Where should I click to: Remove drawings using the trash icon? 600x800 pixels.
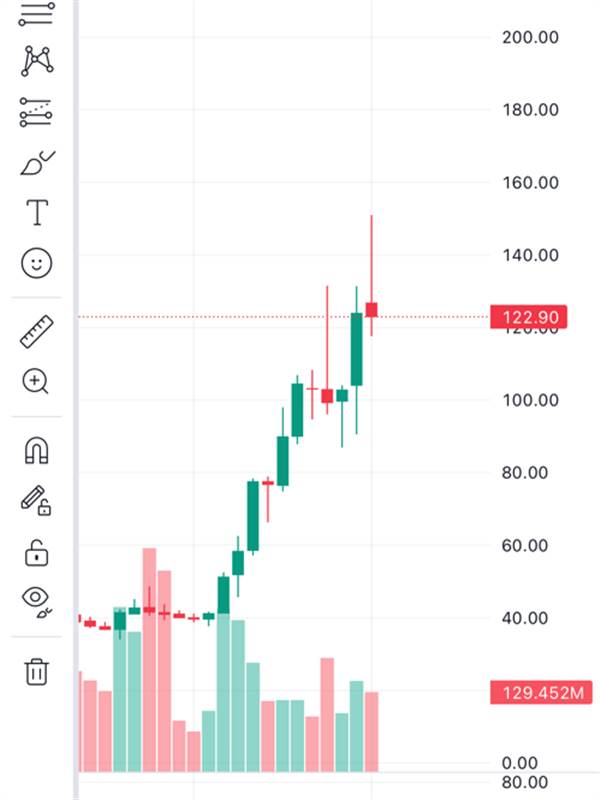tap(37, 671)
